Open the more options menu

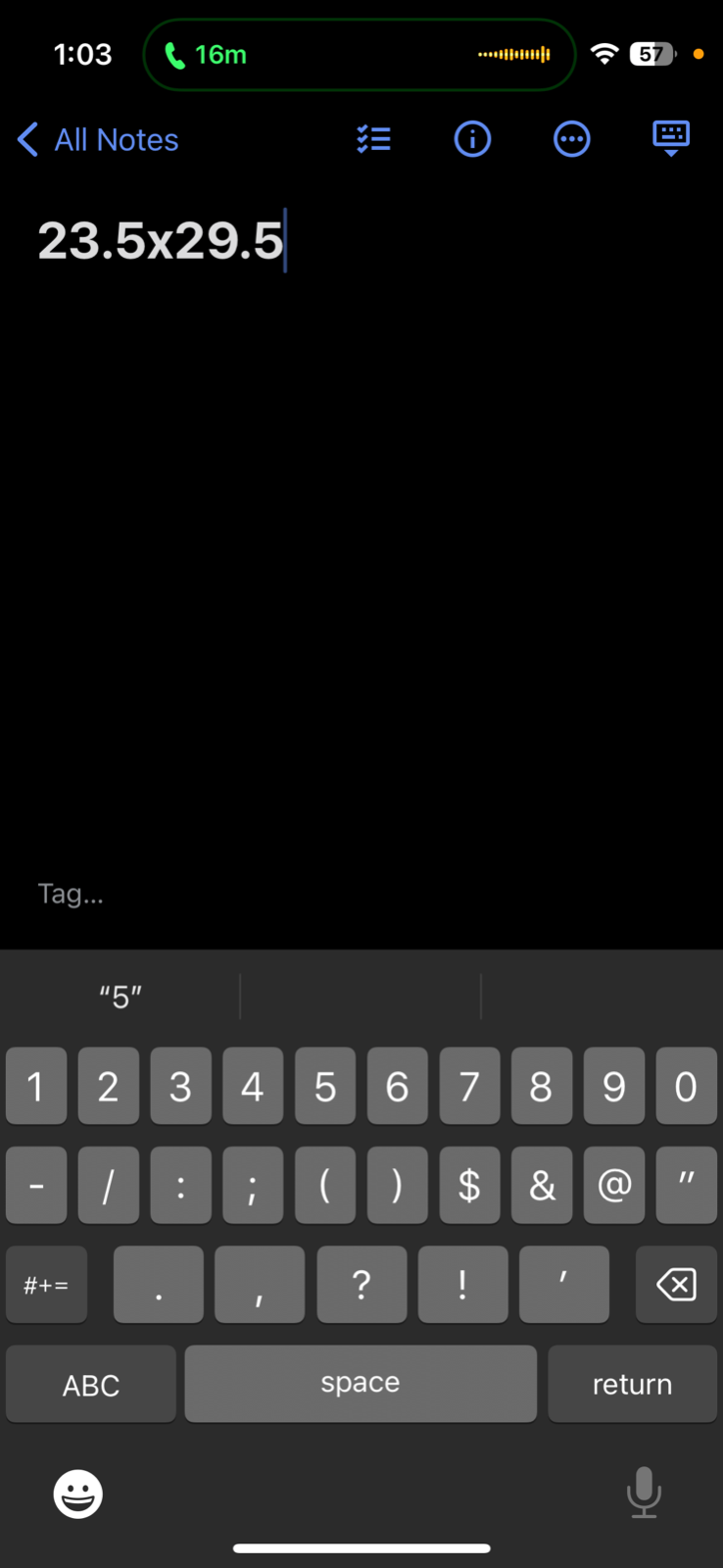571,139
